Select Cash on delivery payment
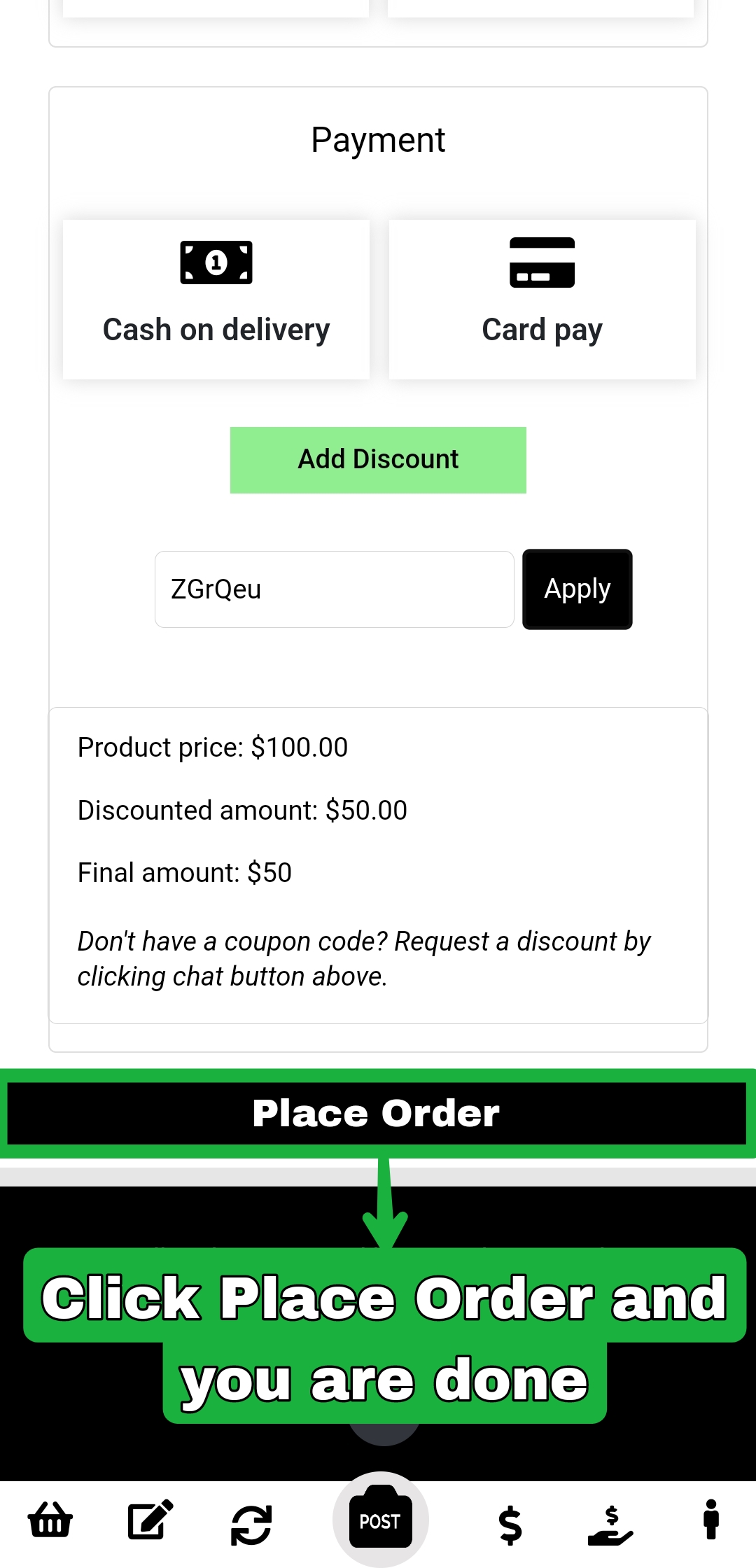This screenshot has width=756, height=1568. click(216, 300)
